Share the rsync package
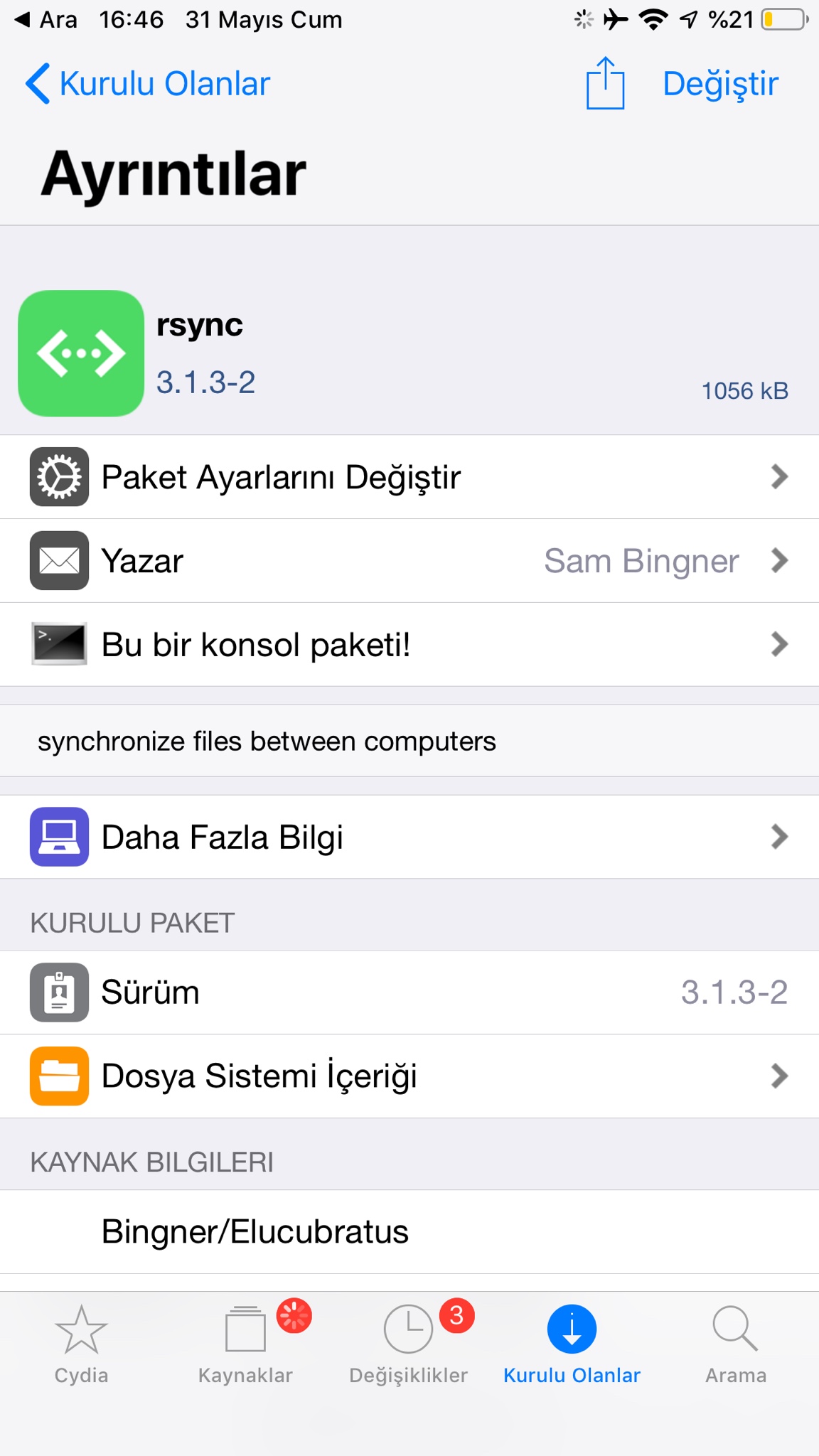 click(605, 84)
